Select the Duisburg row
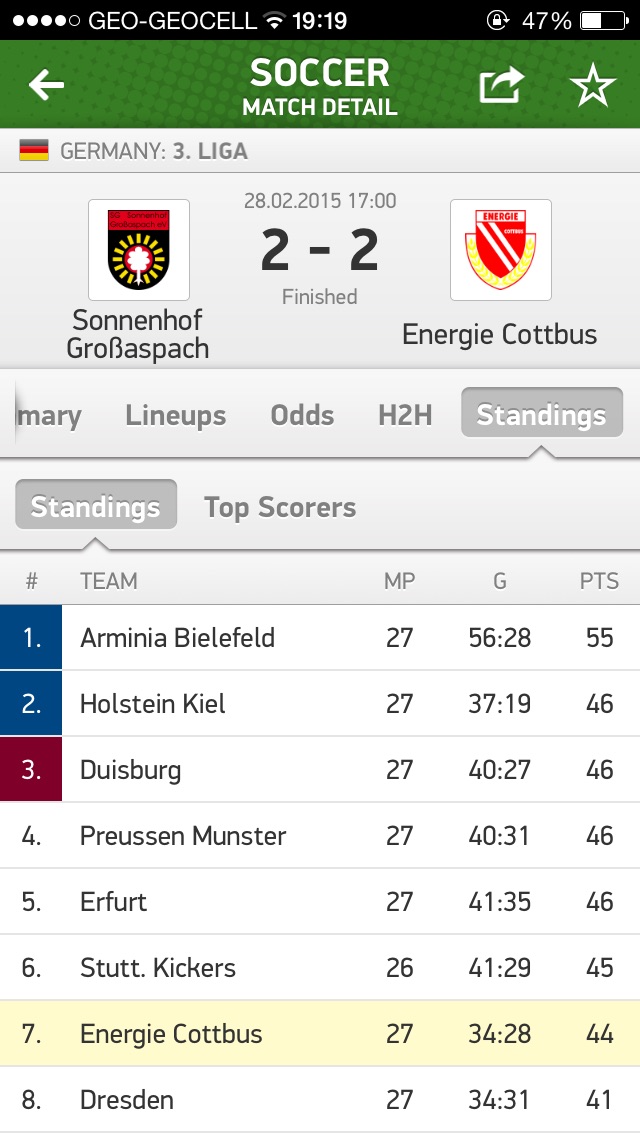Image resolution: width=640 pixels, height=1136 pixels. [320, 770]
